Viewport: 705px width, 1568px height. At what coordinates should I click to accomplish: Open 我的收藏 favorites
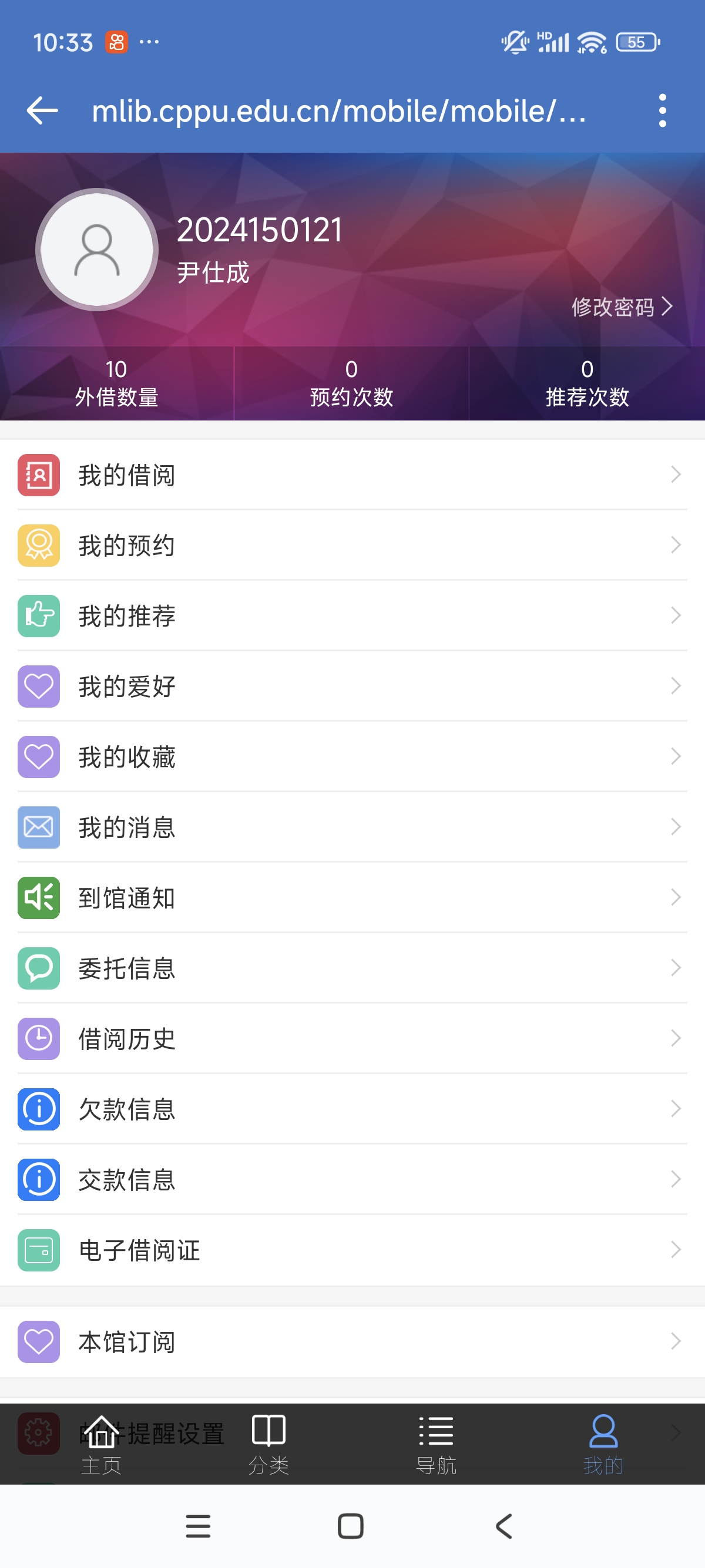tap(352, 757)
